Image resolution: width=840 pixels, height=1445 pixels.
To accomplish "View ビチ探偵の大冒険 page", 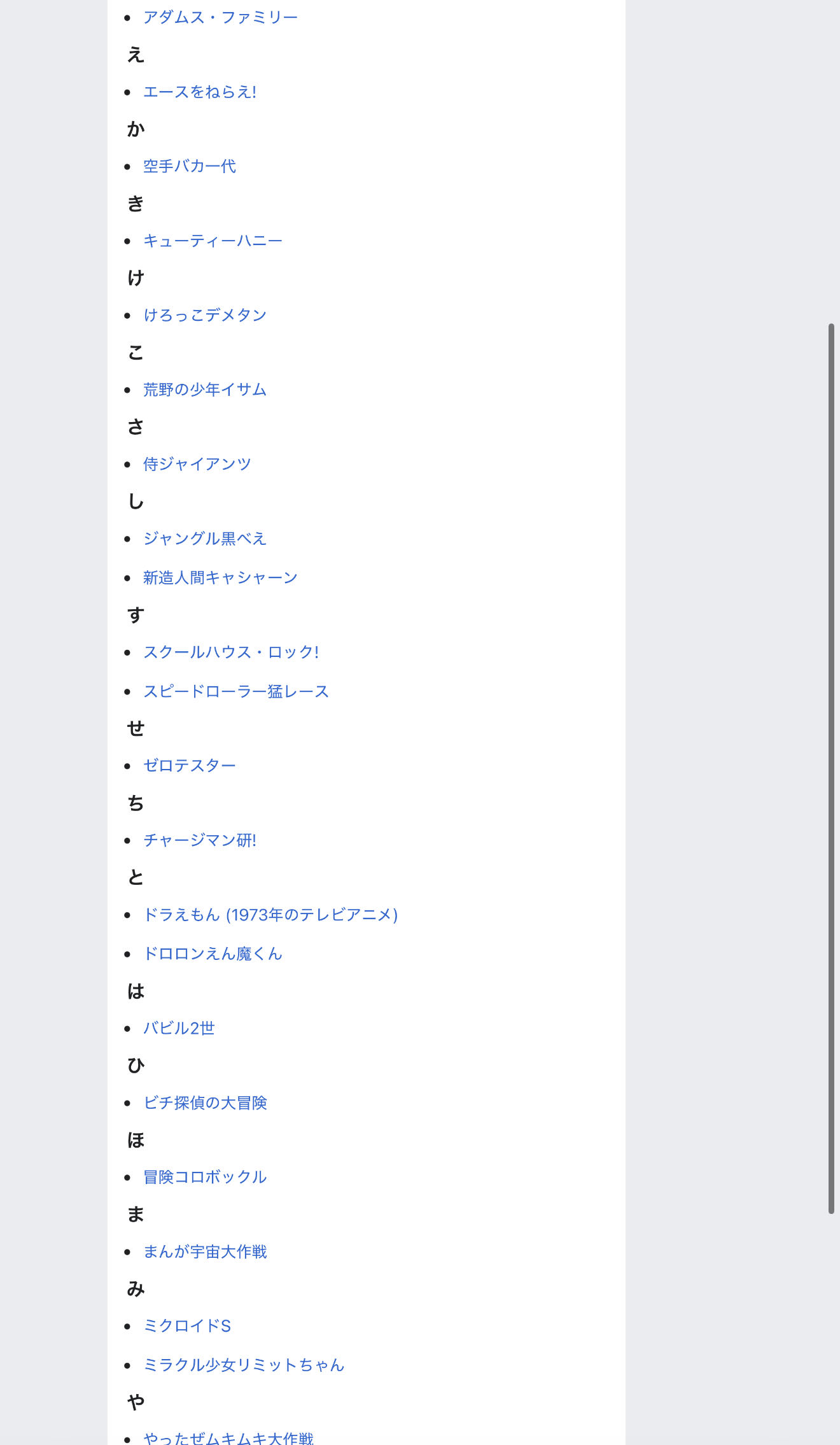I will coord(205,1103).
